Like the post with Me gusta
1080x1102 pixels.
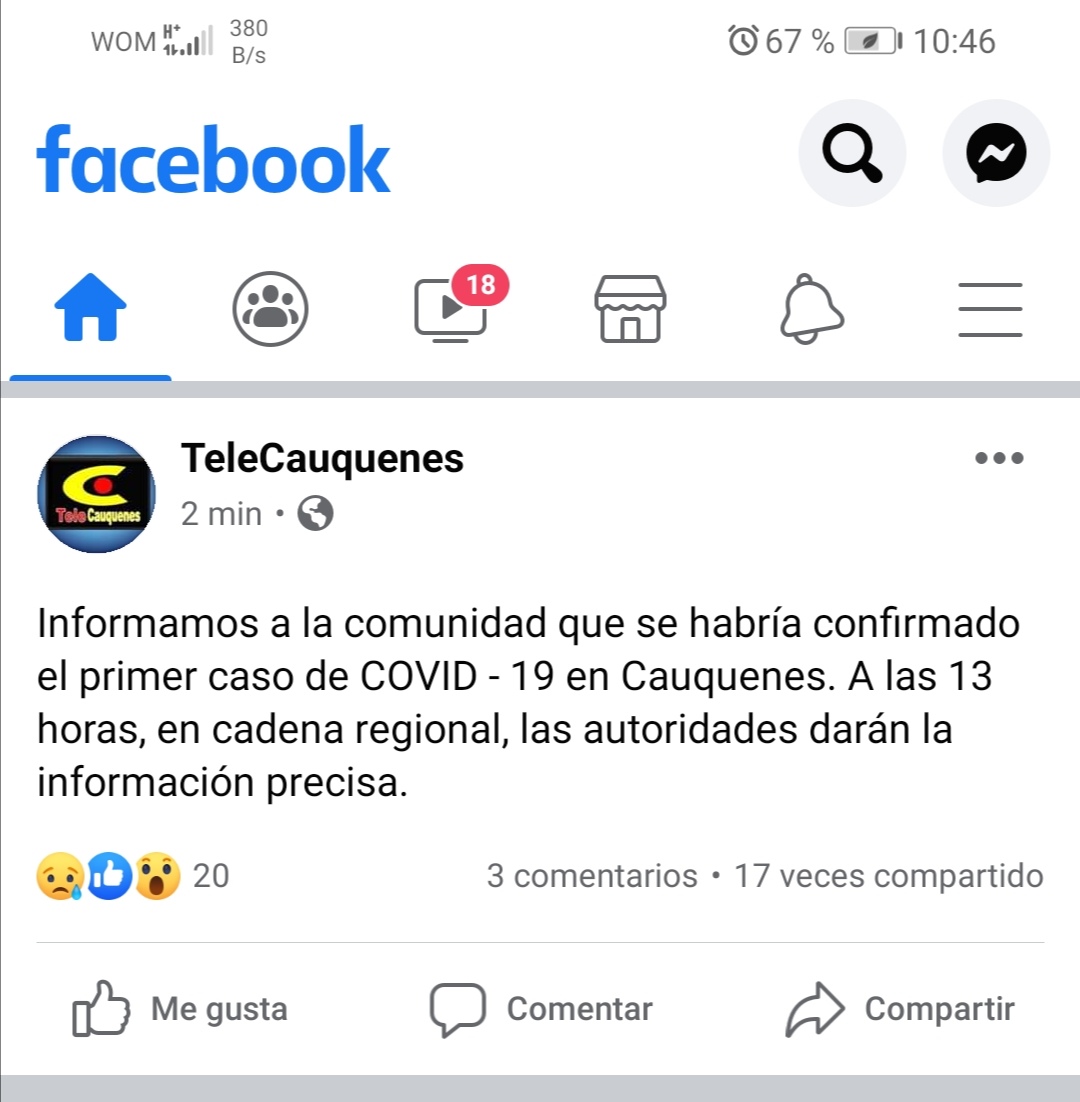pos(180,1009)
